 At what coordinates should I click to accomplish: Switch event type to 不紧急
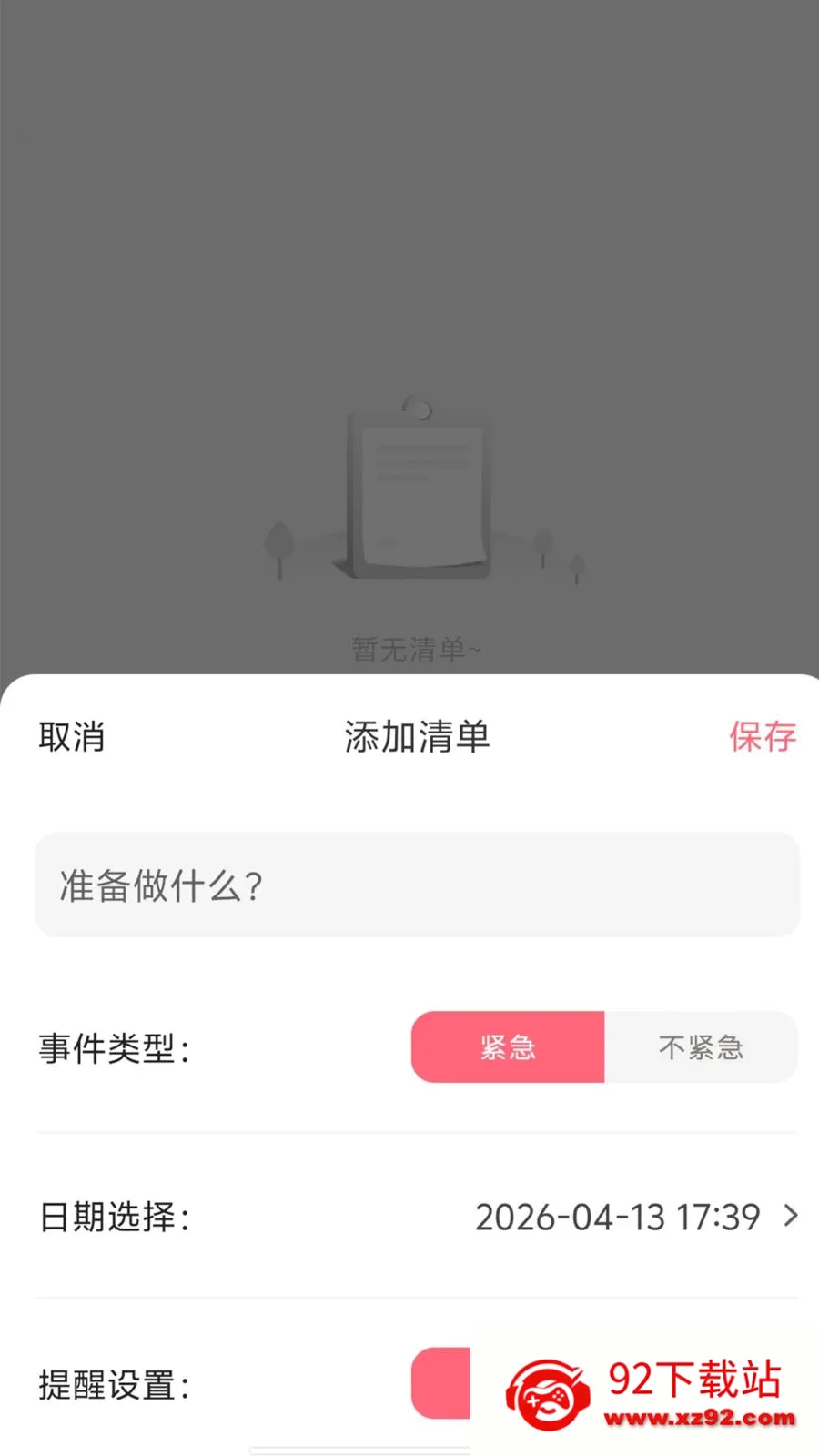point(701,1047)
